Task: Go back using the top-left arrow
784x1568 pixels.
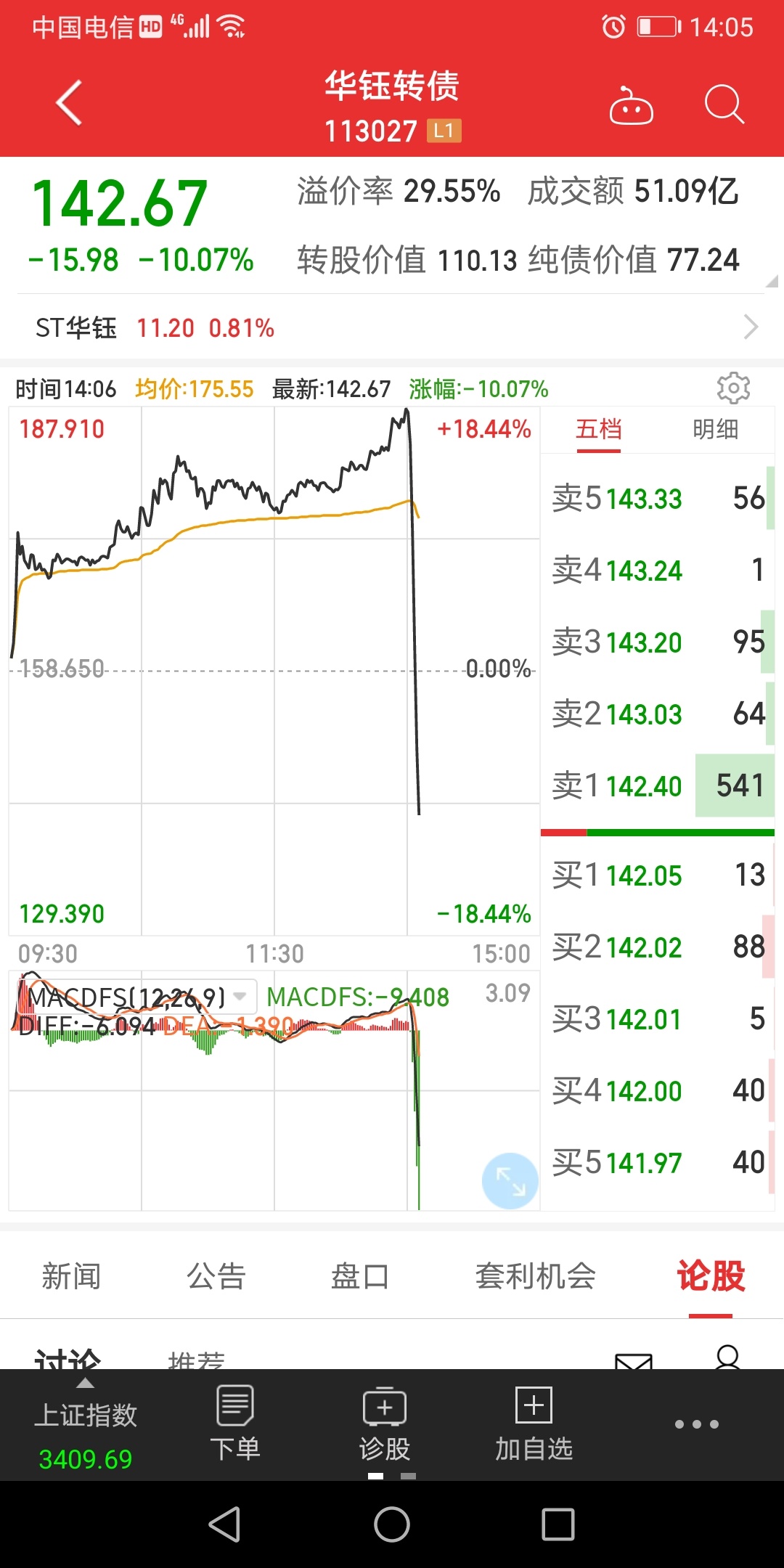Action: [x=70, y=103]
